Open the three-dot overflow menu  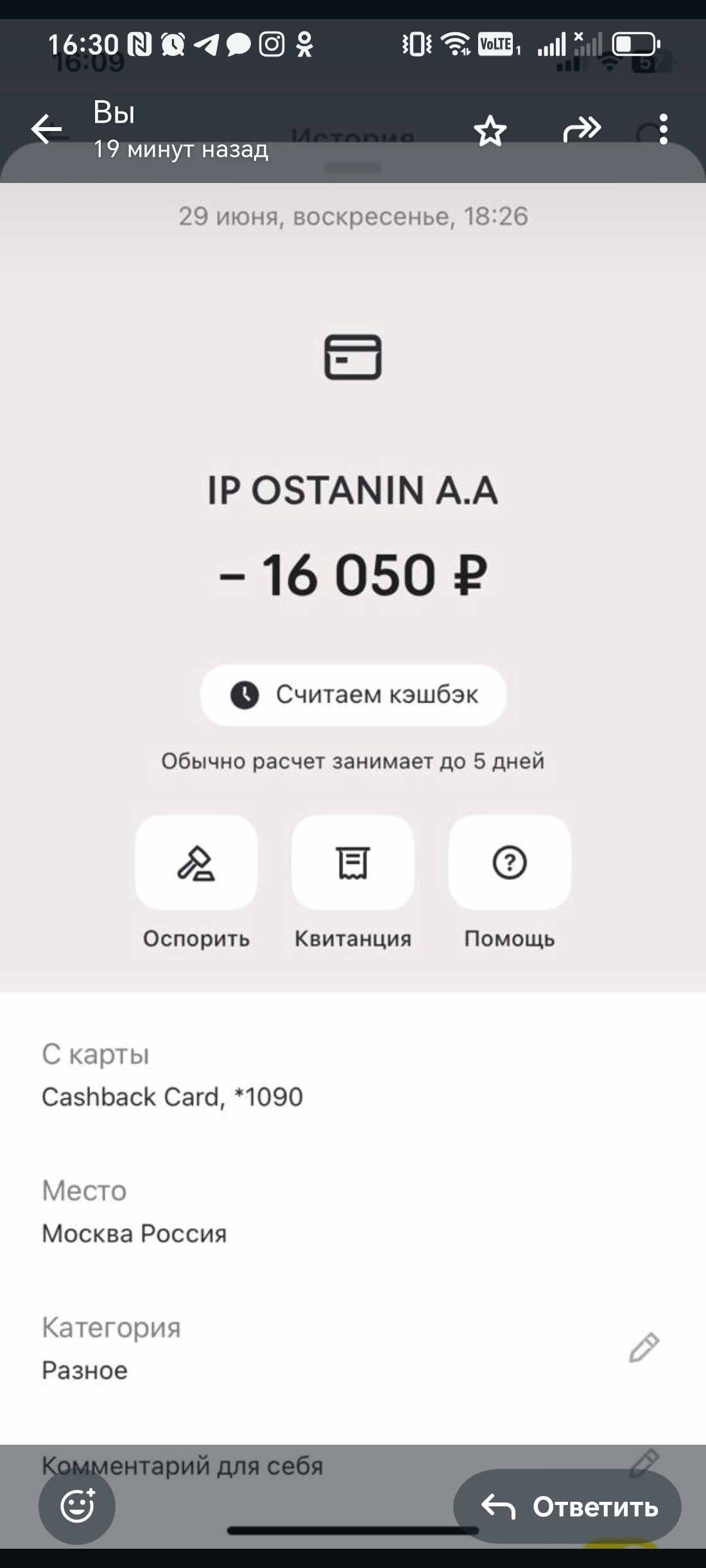pos(663,129)
